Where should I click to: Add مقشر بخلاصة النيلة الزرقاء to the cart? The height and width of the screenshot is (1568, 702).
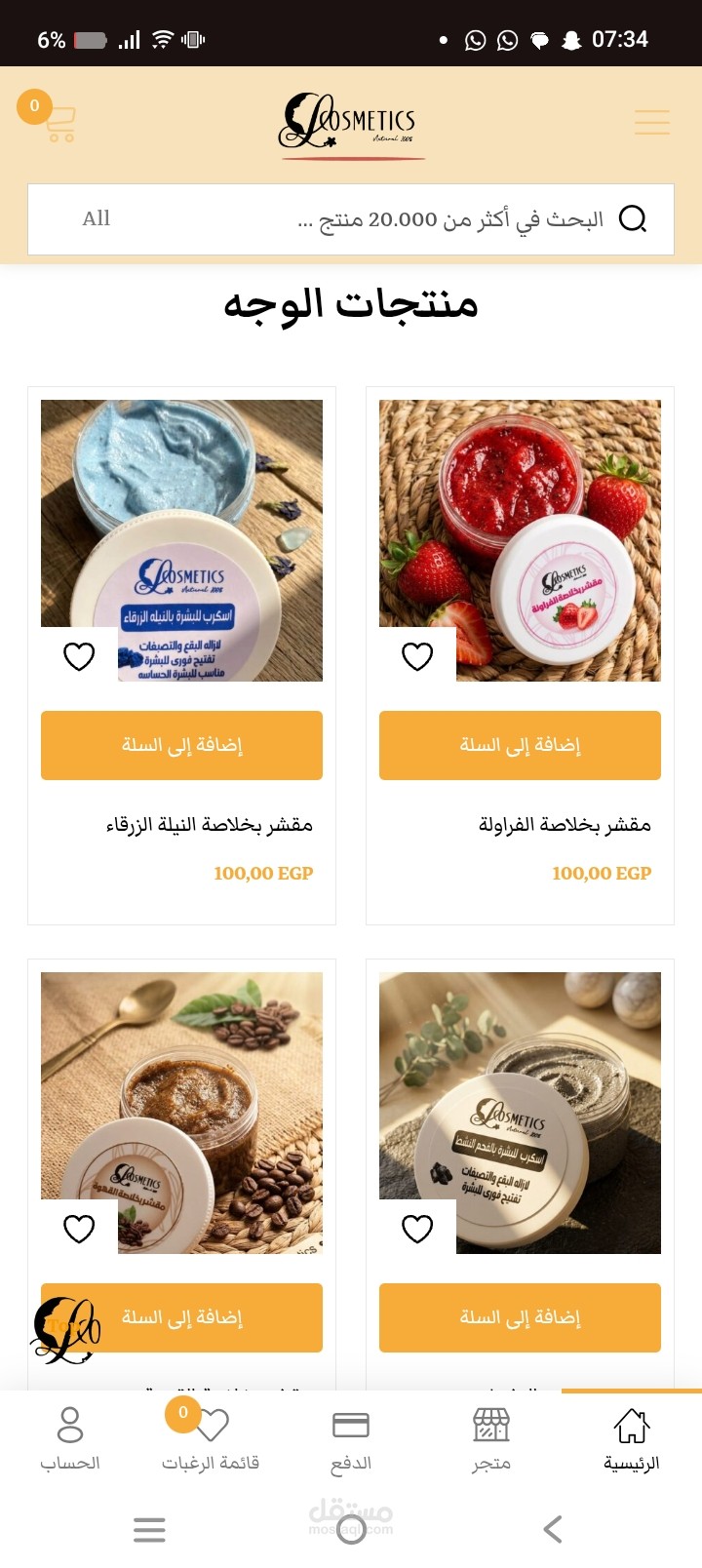pos(181,745)
